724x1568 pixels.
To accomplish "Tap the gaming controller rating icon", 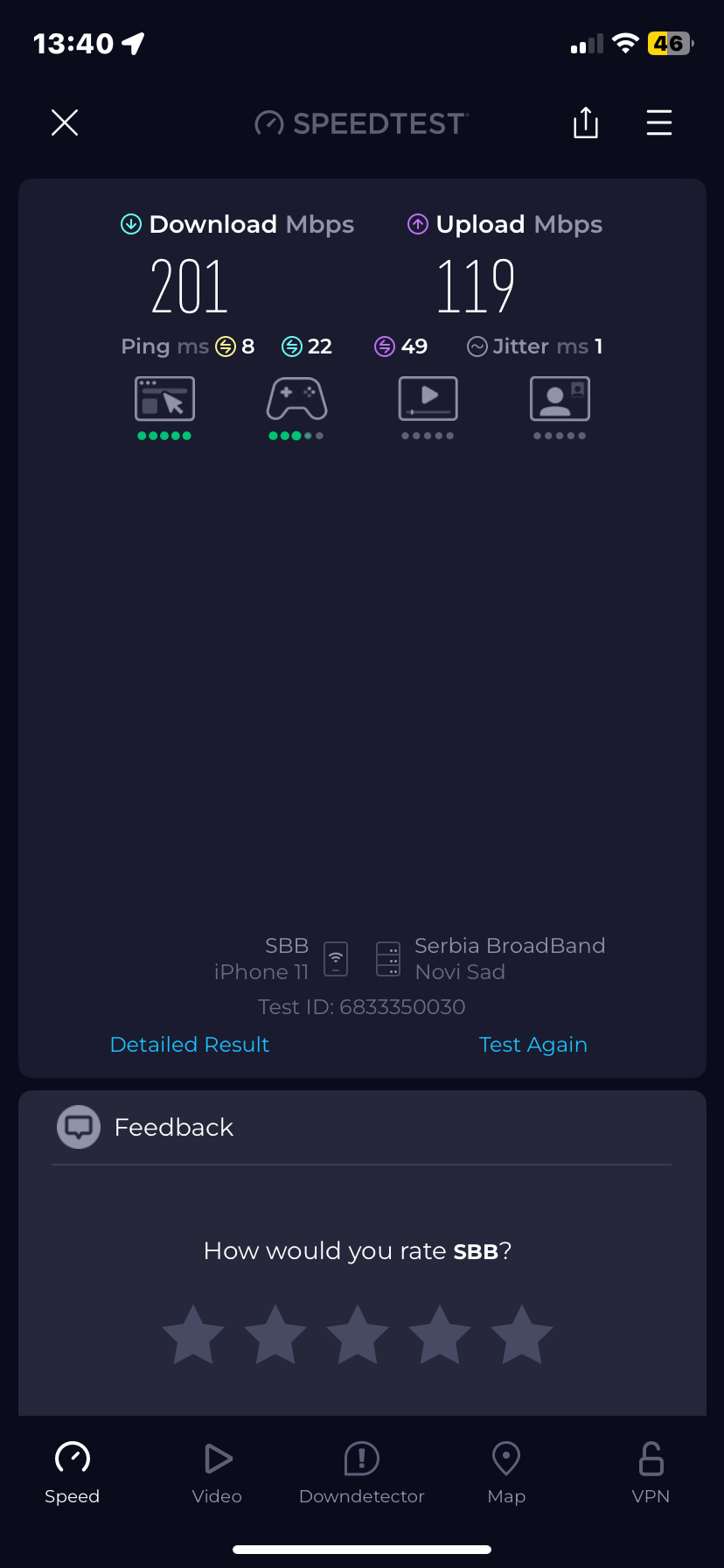I will 296,399.
